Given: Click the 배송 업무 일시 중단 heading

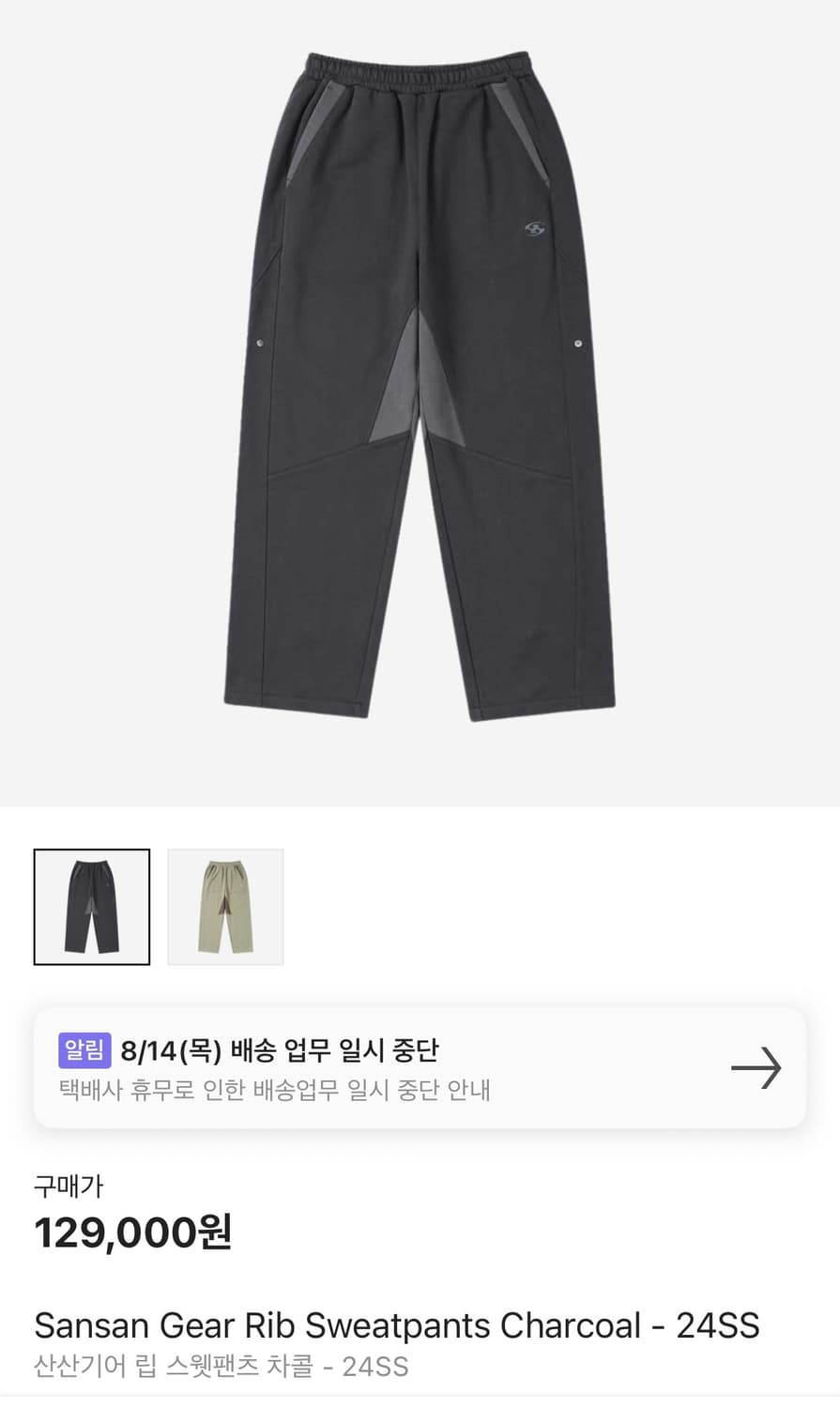Looking at the screenshot, I should click(282, 1051).
